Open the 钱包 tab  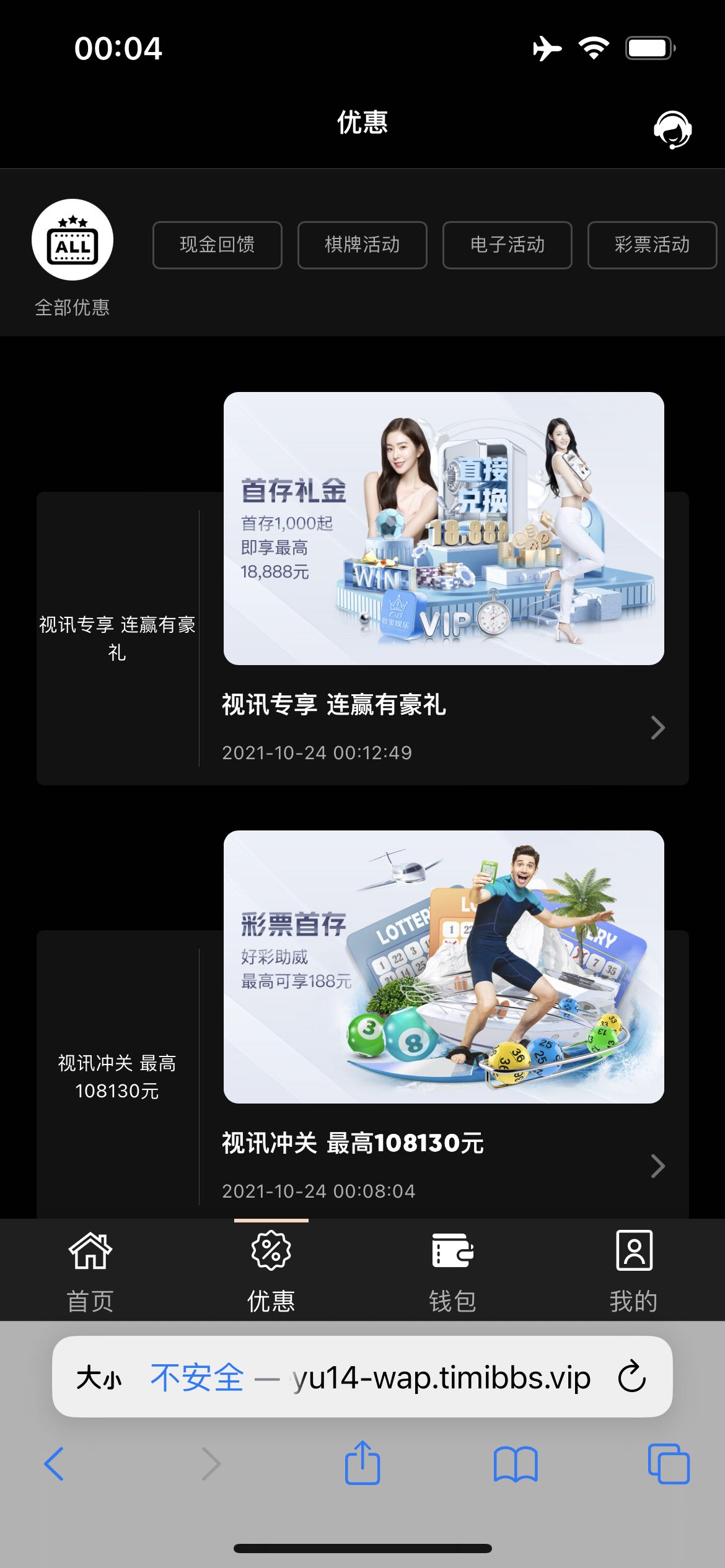point(453,1270)
